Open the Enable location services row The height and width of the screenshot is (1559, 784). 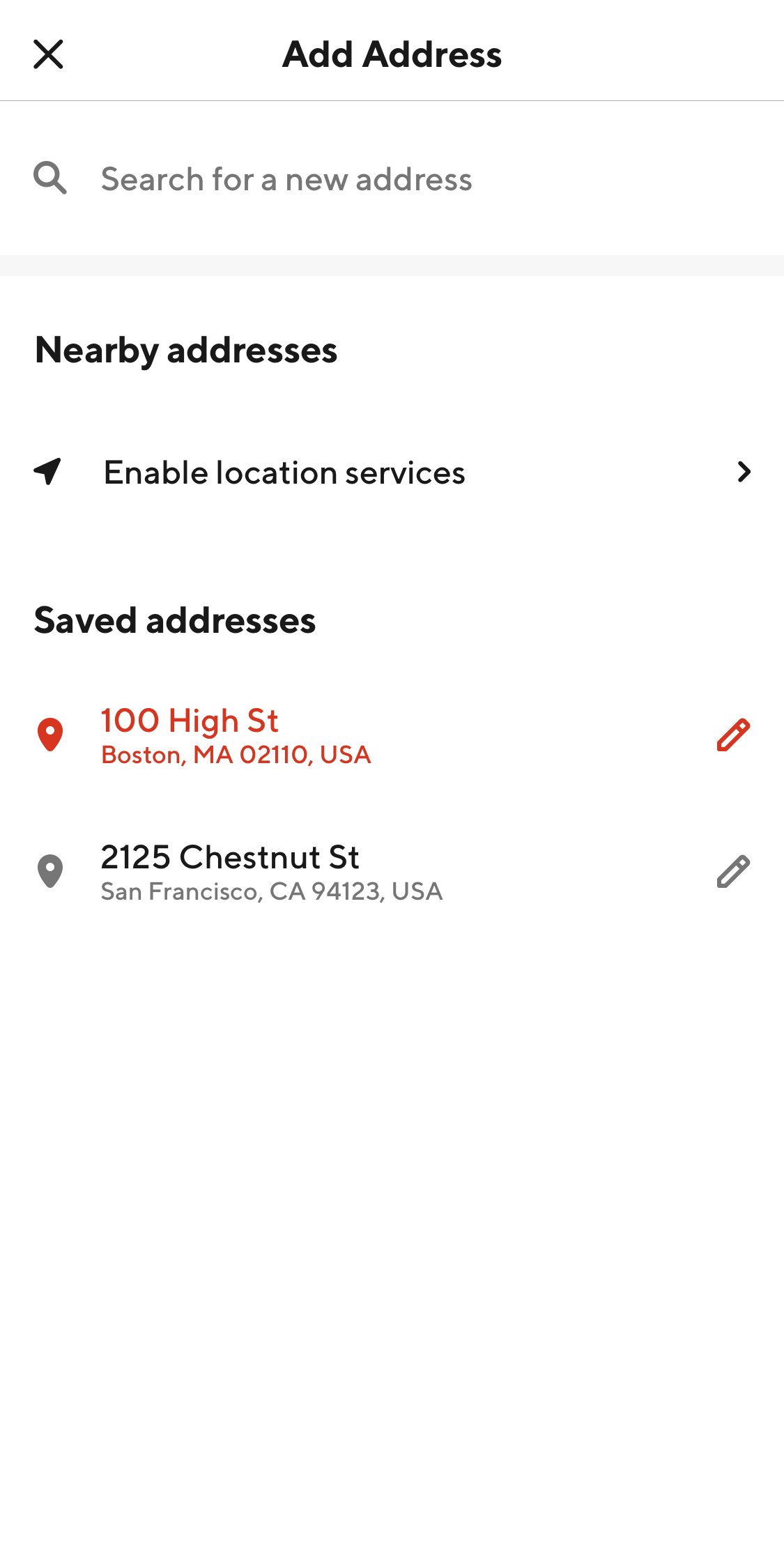pyautogui.click(x=284, y=472)
